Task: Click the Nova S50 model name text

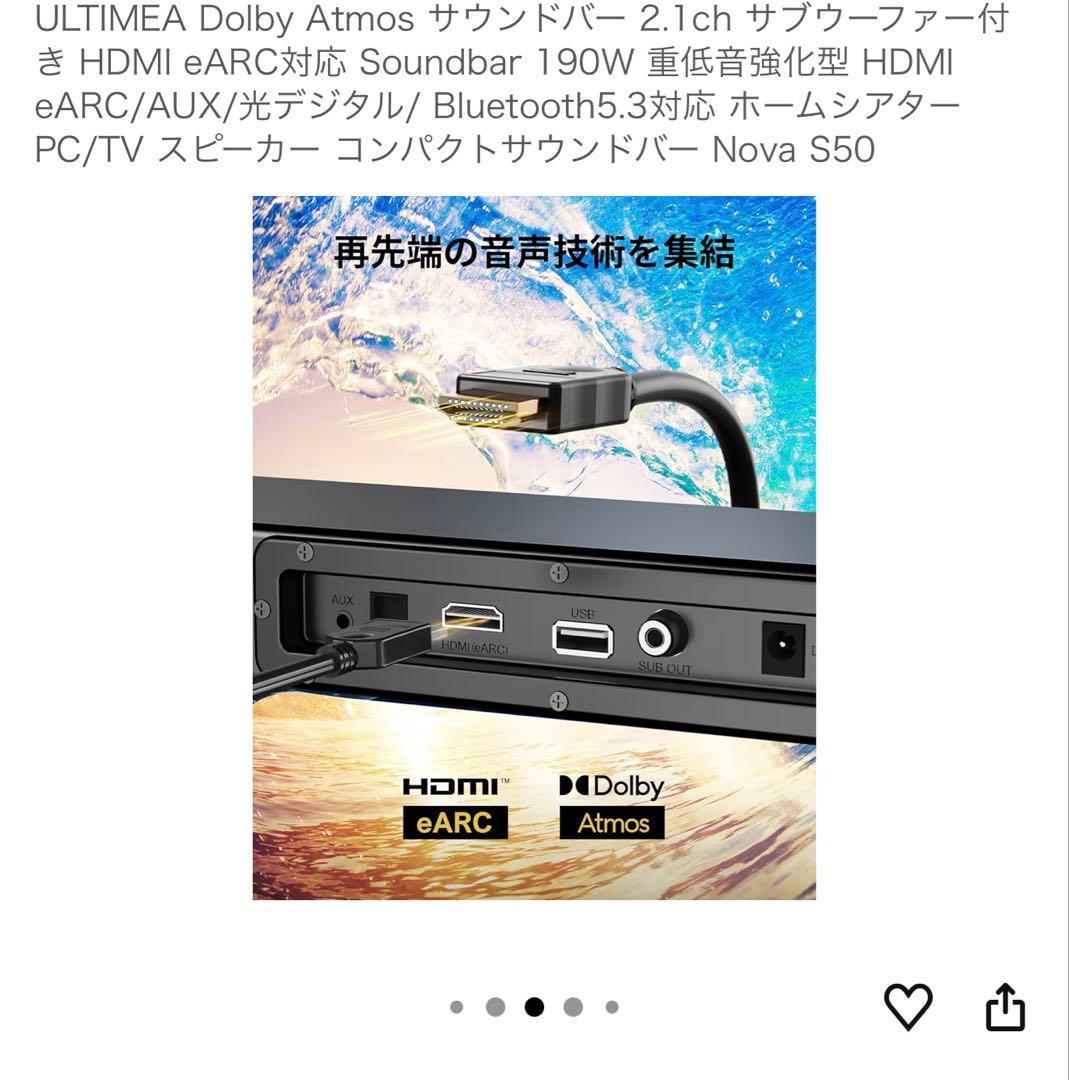Action: pyautogui.click(x=793, y=148)
